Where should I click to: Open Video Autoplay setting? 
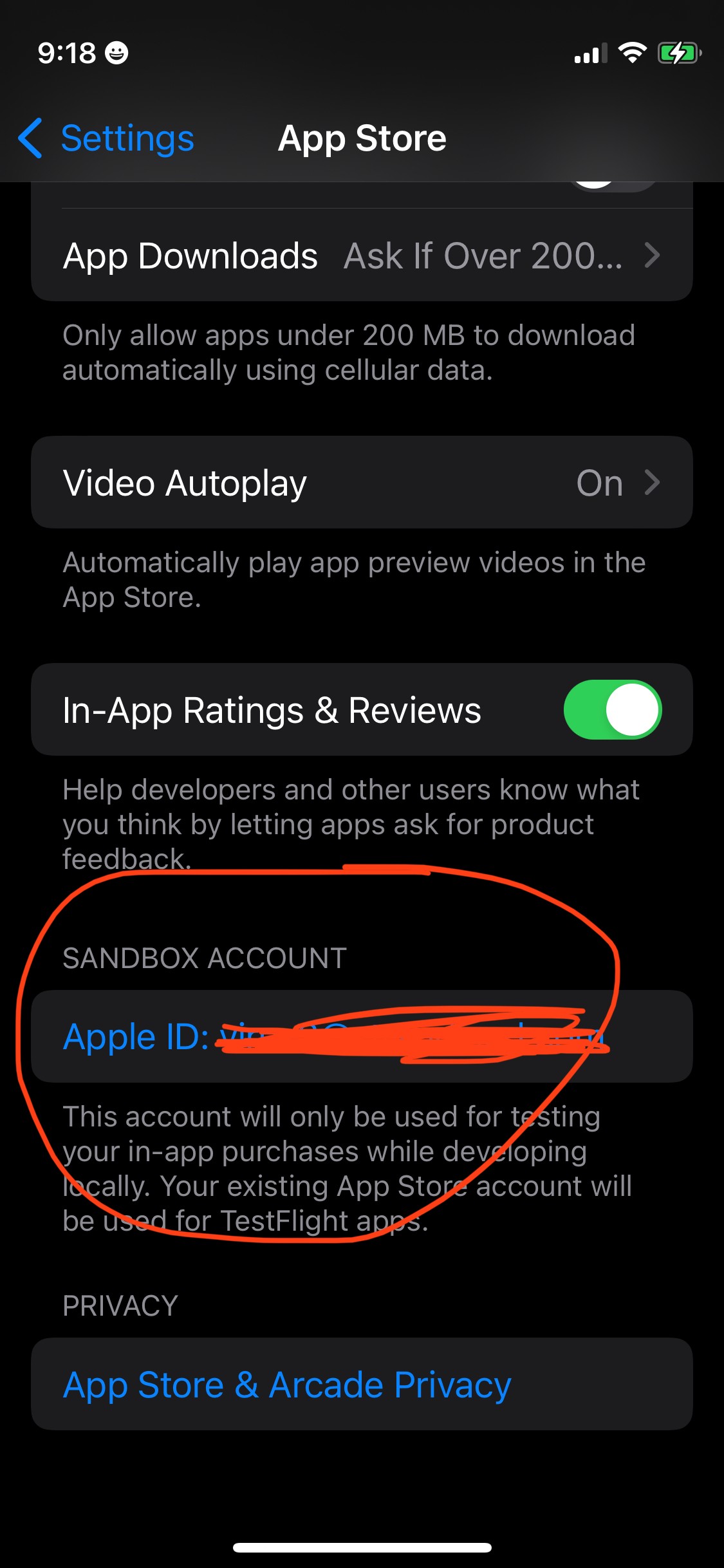(x=362, y=483)
